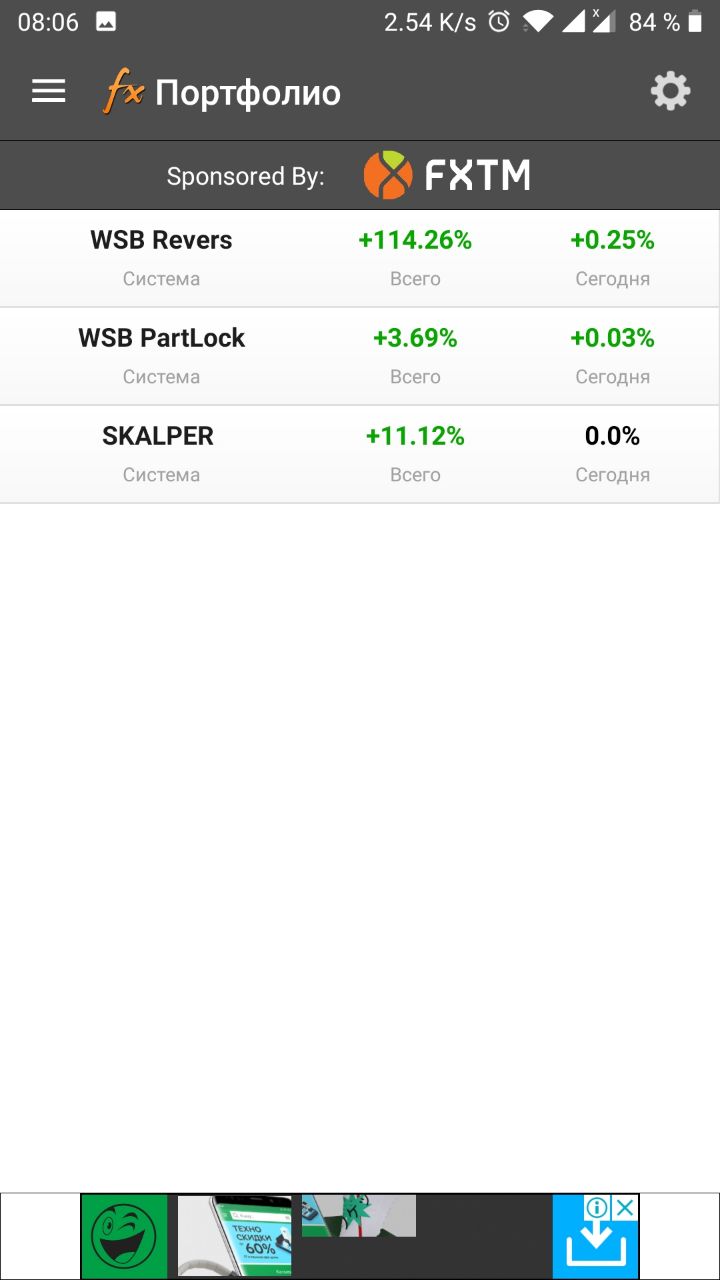The height and width of the screenshot is (1280, 720).
Task: Tap the ad download button
Action: (595, 1247)
